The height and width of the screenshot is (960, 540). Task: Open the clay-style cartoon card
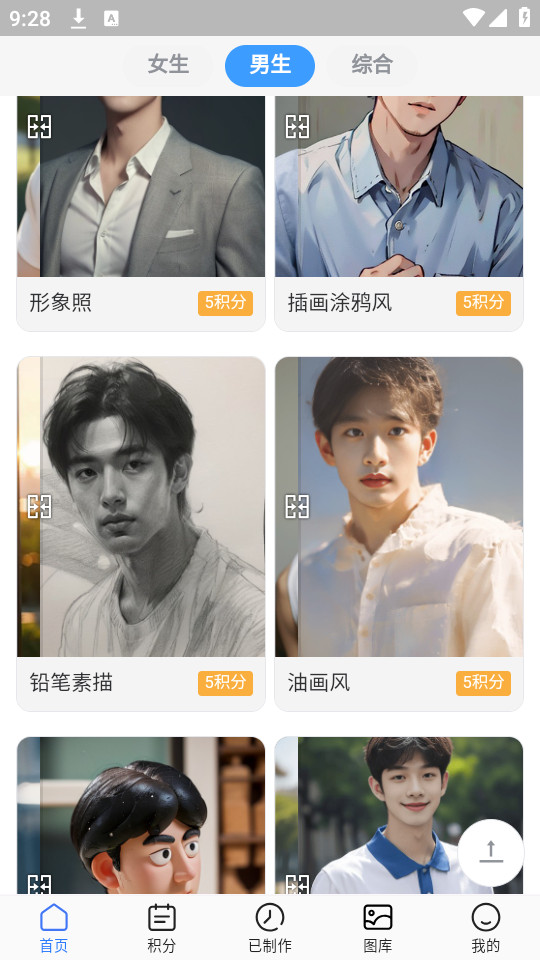tap(141, 816)
